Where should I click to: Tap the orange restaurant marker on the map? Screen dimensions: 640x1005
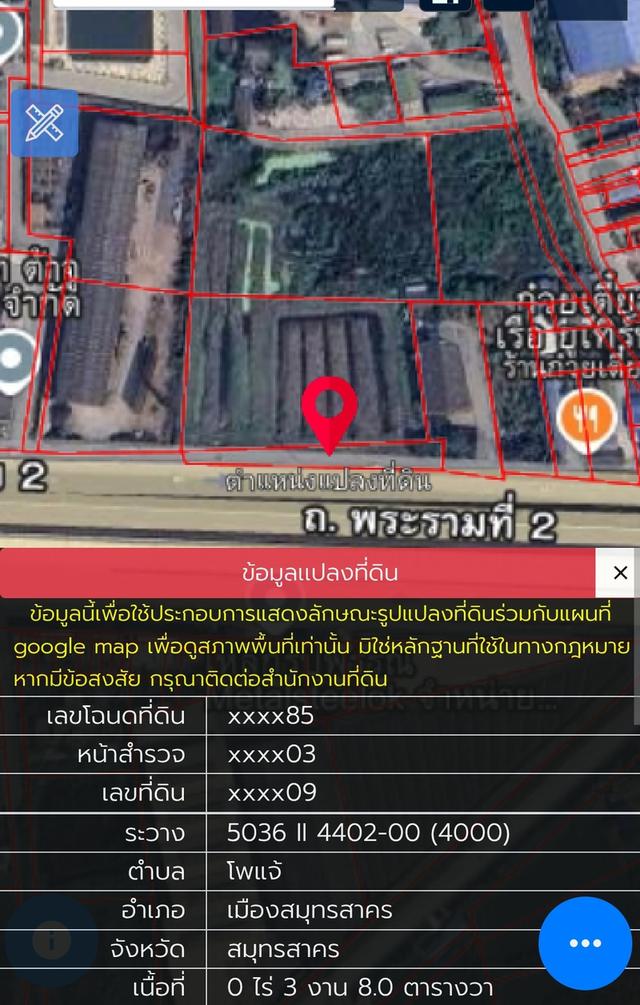click(x=586, y=415)
